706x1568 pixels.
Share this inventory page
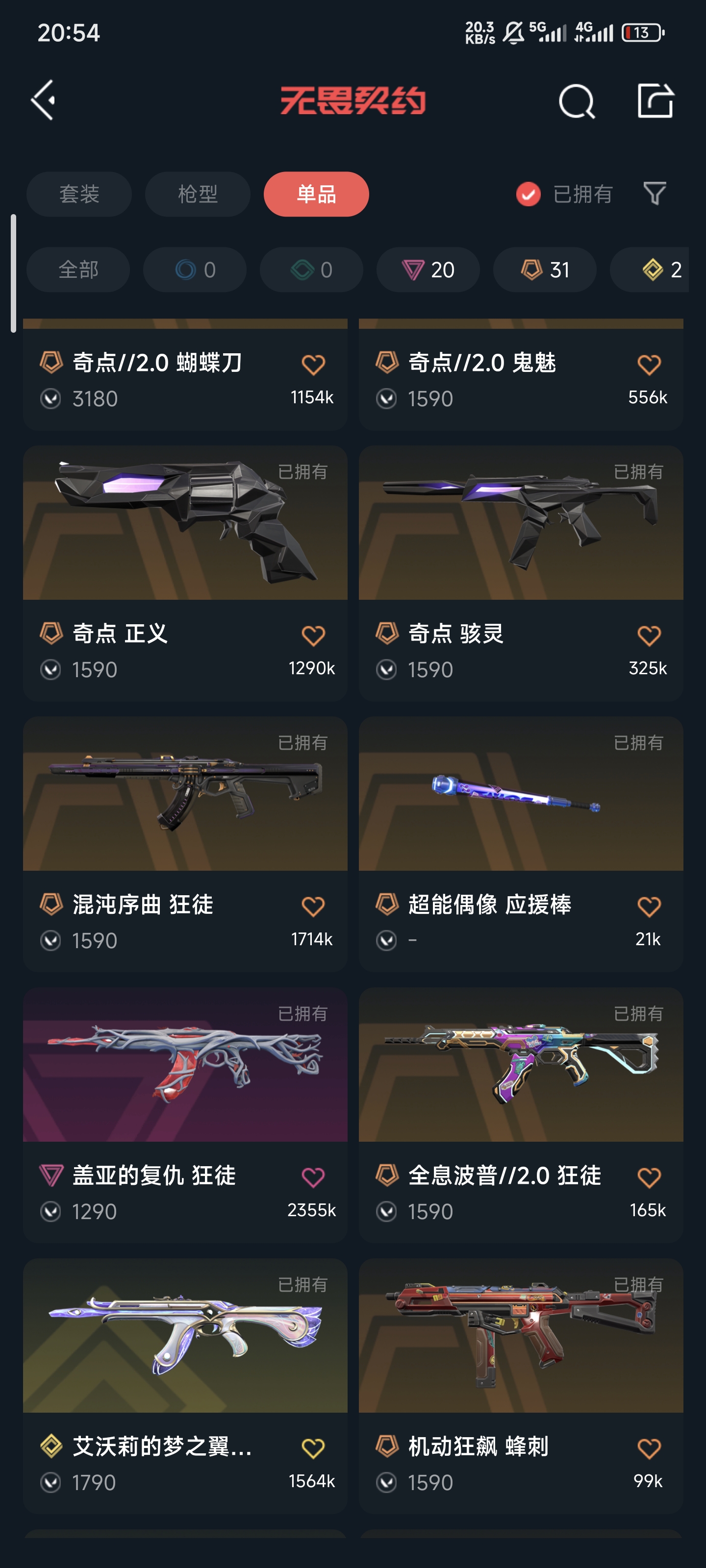click(x=655, y=101)
